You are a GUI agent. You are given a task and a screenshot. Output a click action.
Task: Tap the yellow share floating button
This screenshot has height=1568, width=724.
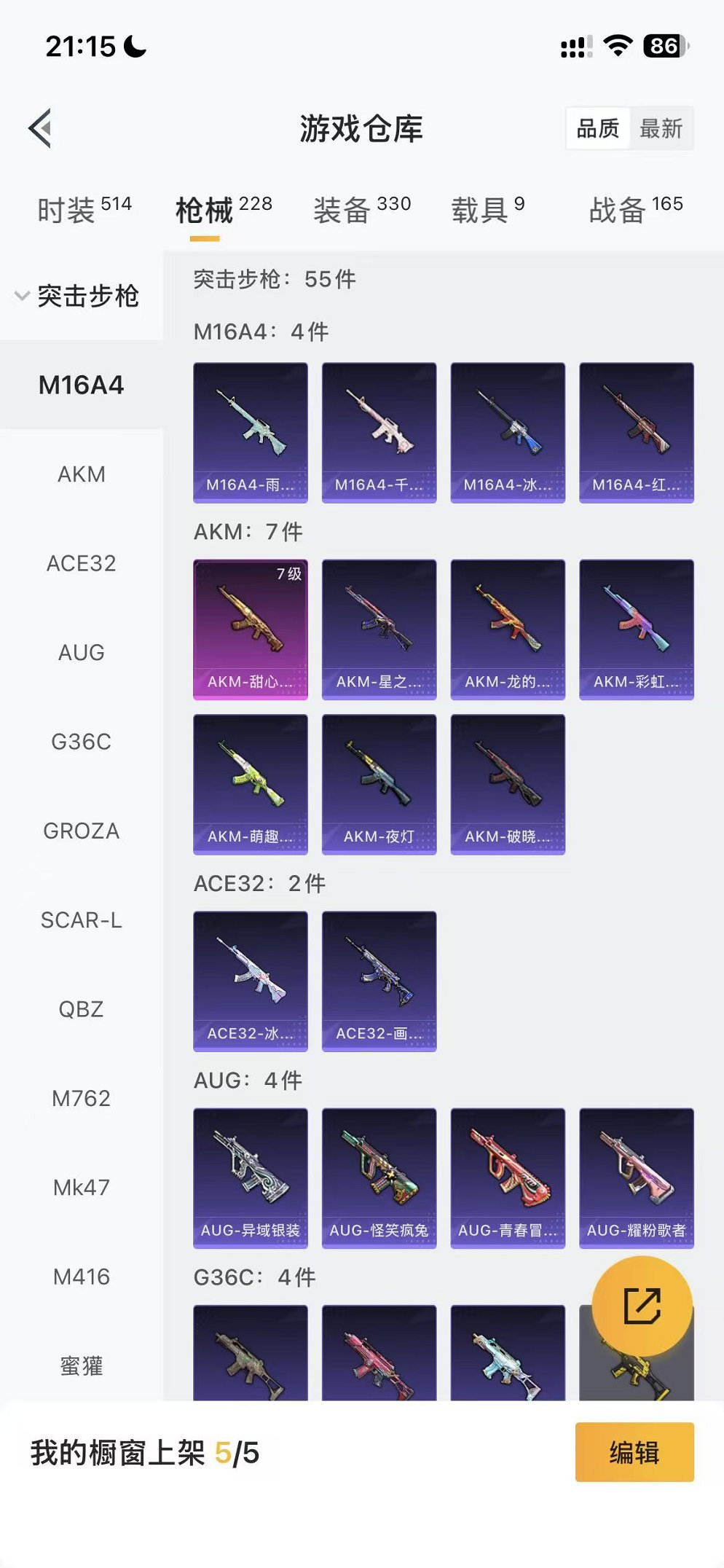coord(642,1306)
